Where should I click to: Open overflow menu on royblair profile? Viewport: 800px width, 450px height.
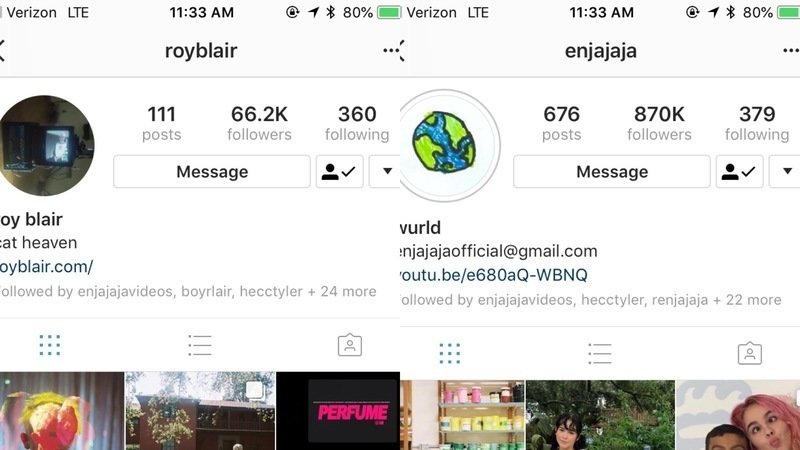(390, 50)
